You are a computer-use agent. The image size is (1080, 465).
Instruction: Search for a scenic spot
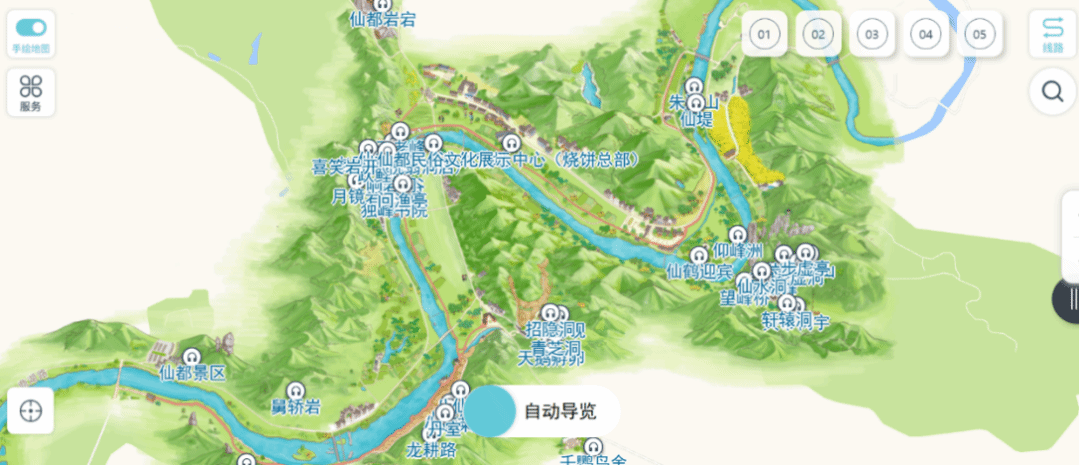[1053, 92]
